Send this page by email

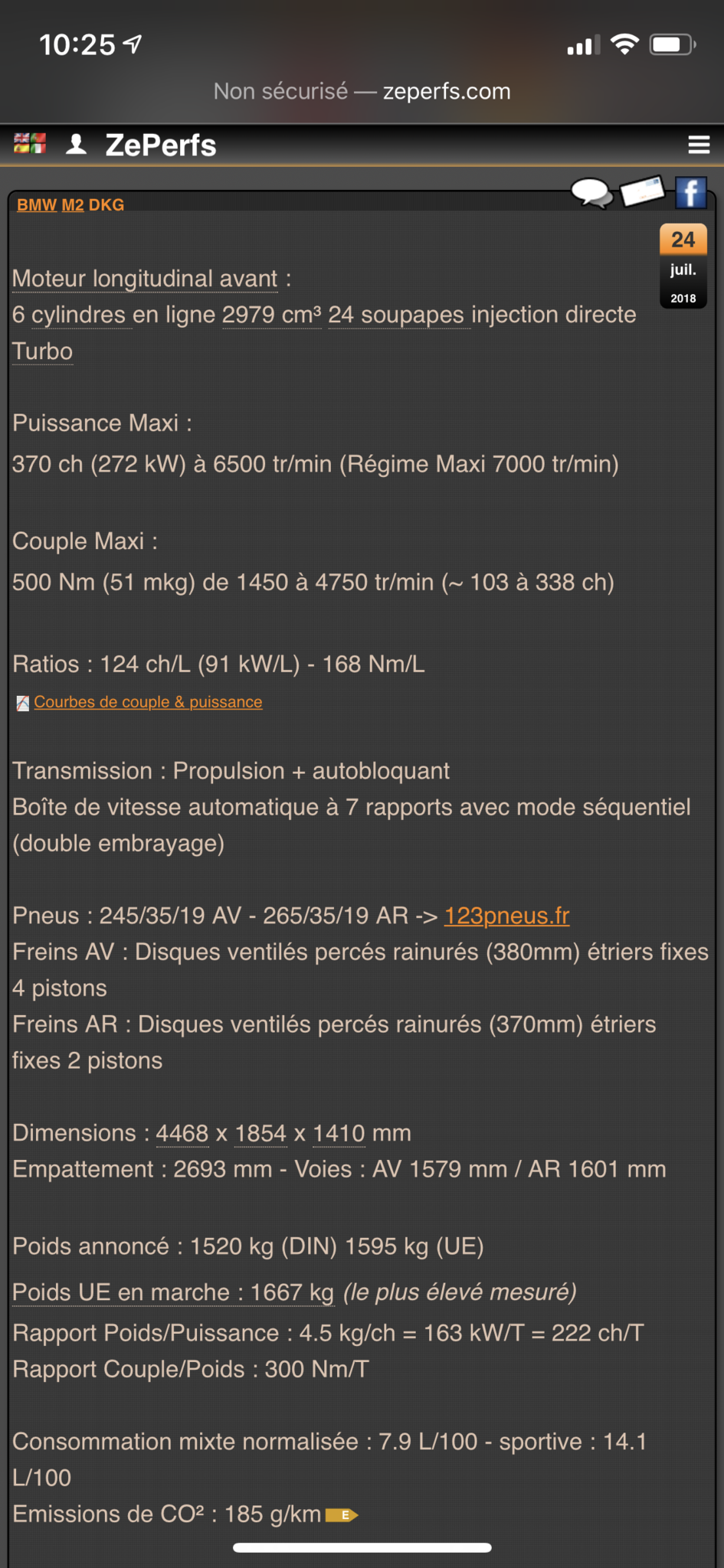[x=642, y=191]
